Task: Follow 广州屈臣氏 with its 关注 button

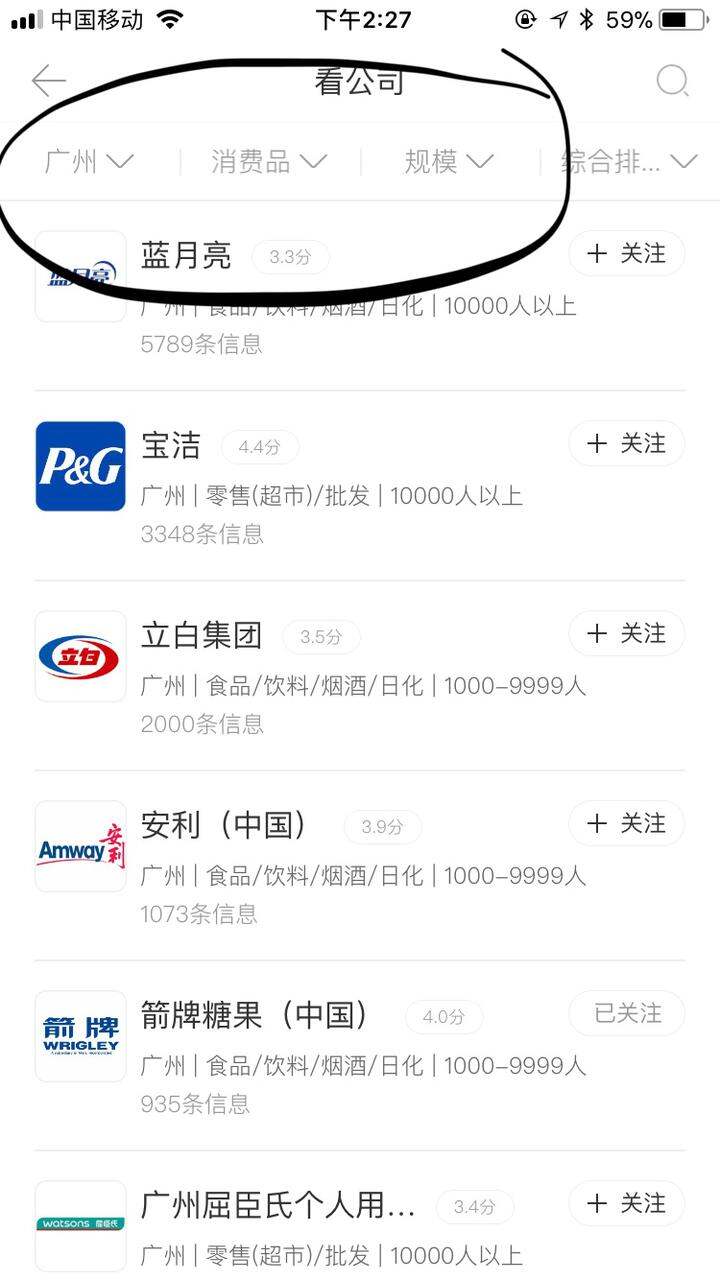Action: point(627,1204)
